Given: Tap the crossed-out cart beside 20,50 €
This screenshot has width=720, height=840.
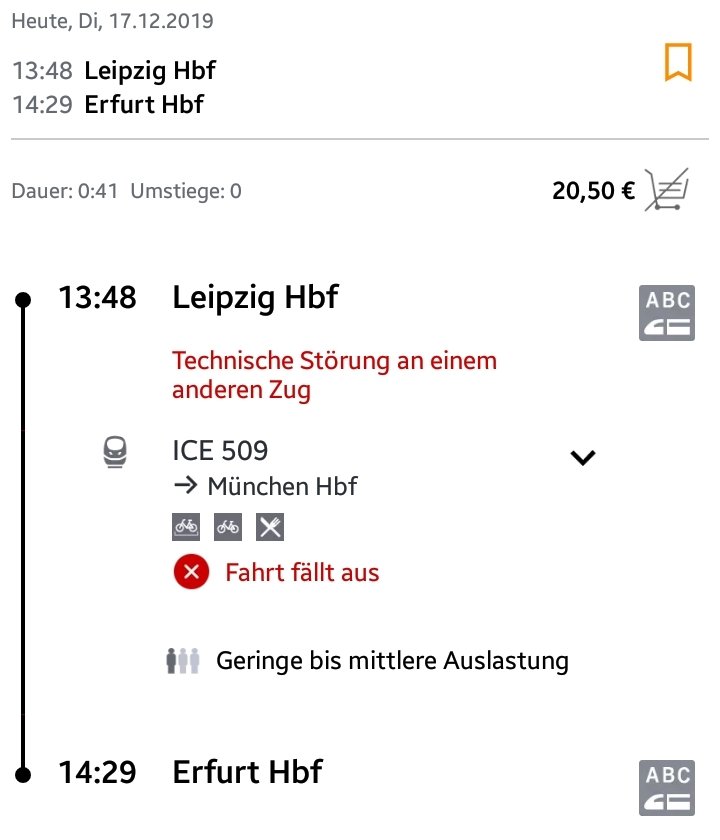Looking at the screenshot, I should coord(664,190).
